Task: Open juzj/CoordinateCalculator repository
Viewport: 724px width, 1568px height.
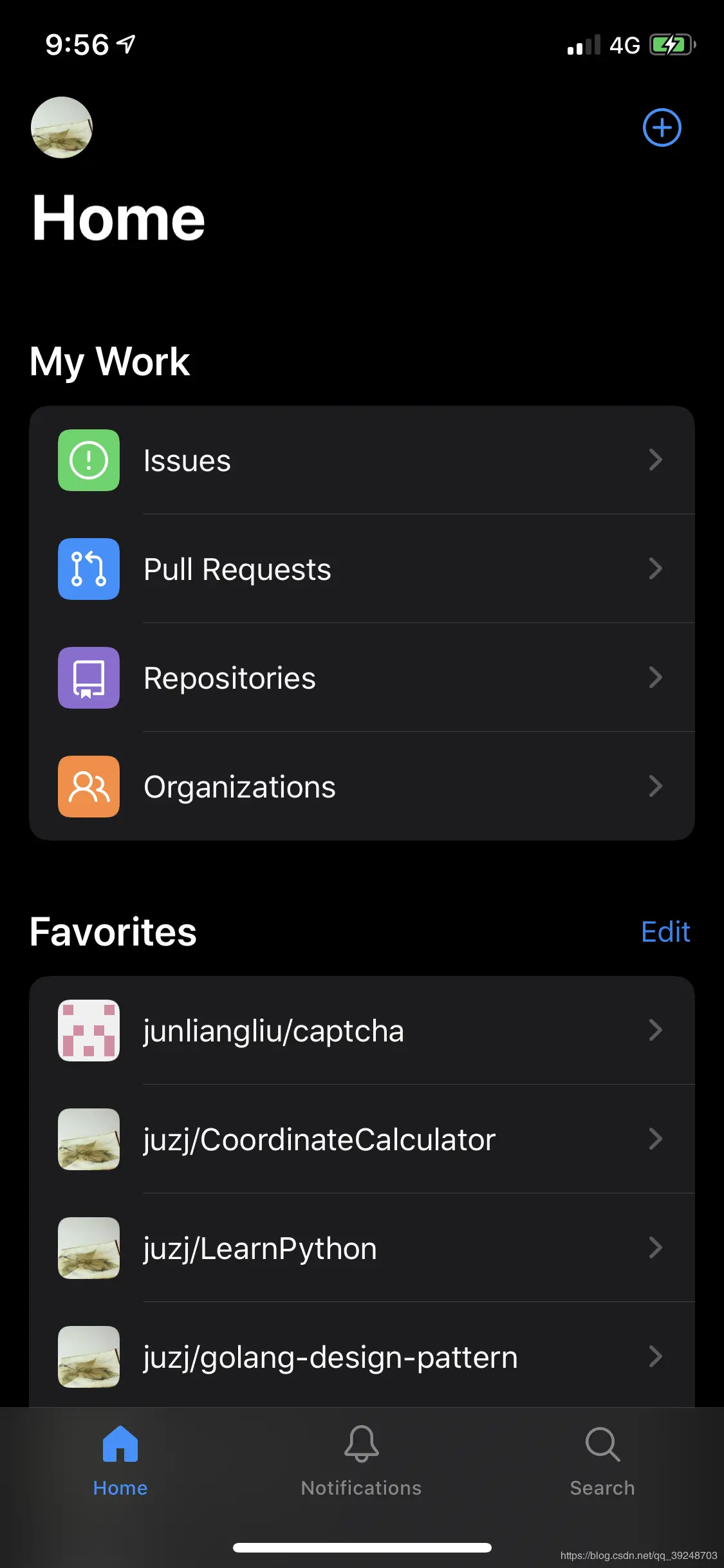Action: (x=362, y=1139)
